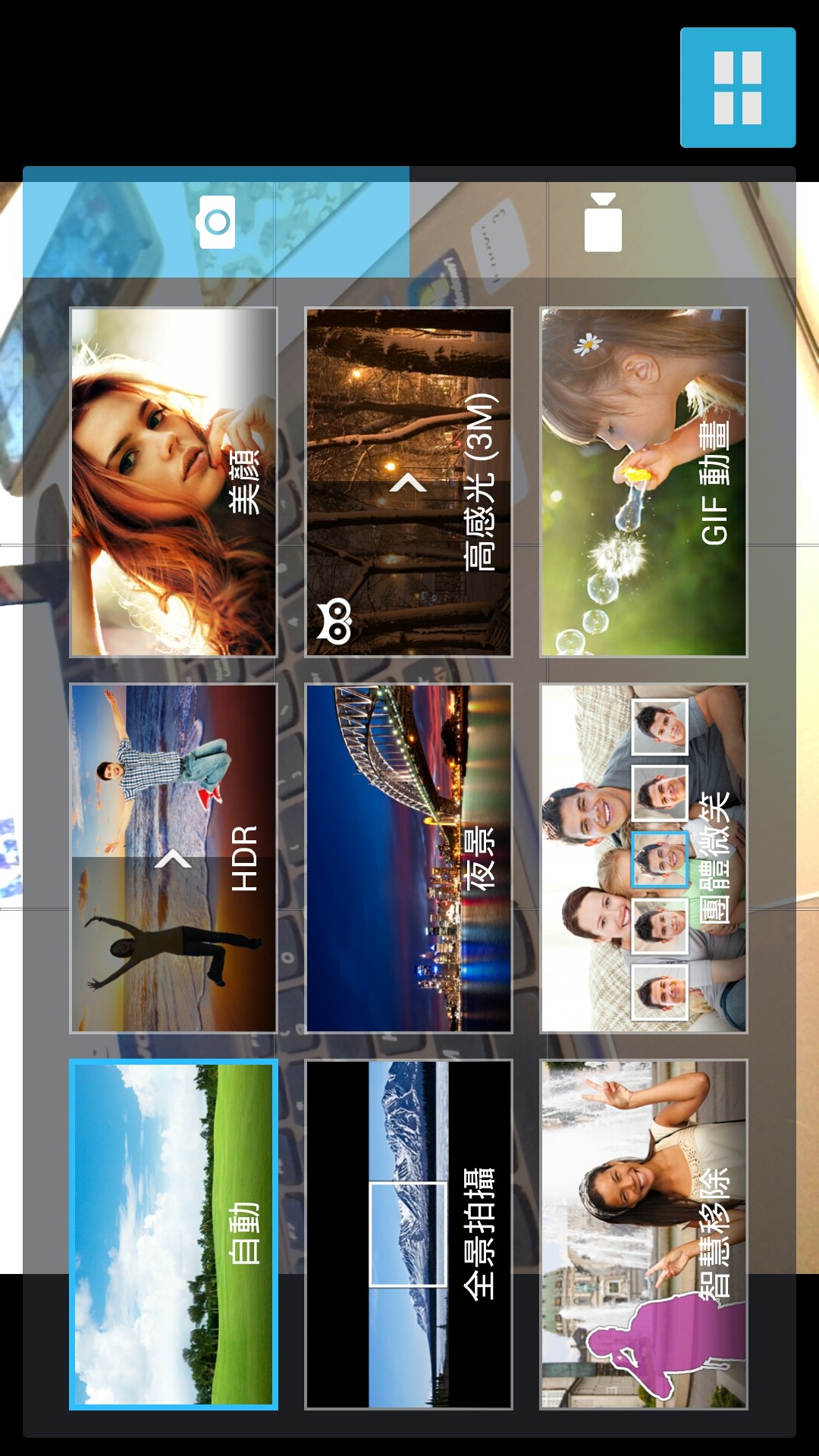The image size is (819, 1456).
Task: Select the 全景拍攝 panorama mode
Action: (409, 1234)
